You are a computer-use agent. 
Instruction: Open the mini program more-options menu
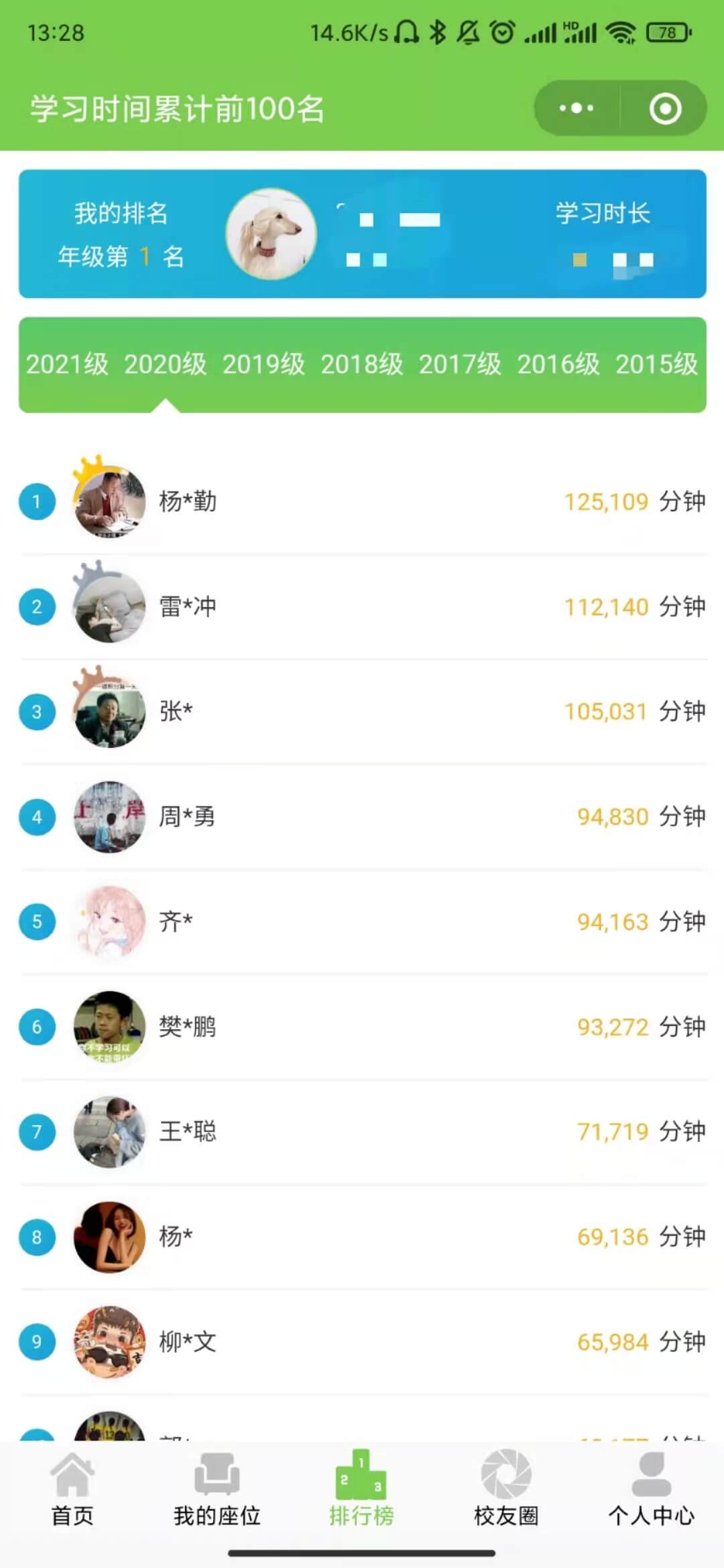pyautogui.click(x=577, y=108)
